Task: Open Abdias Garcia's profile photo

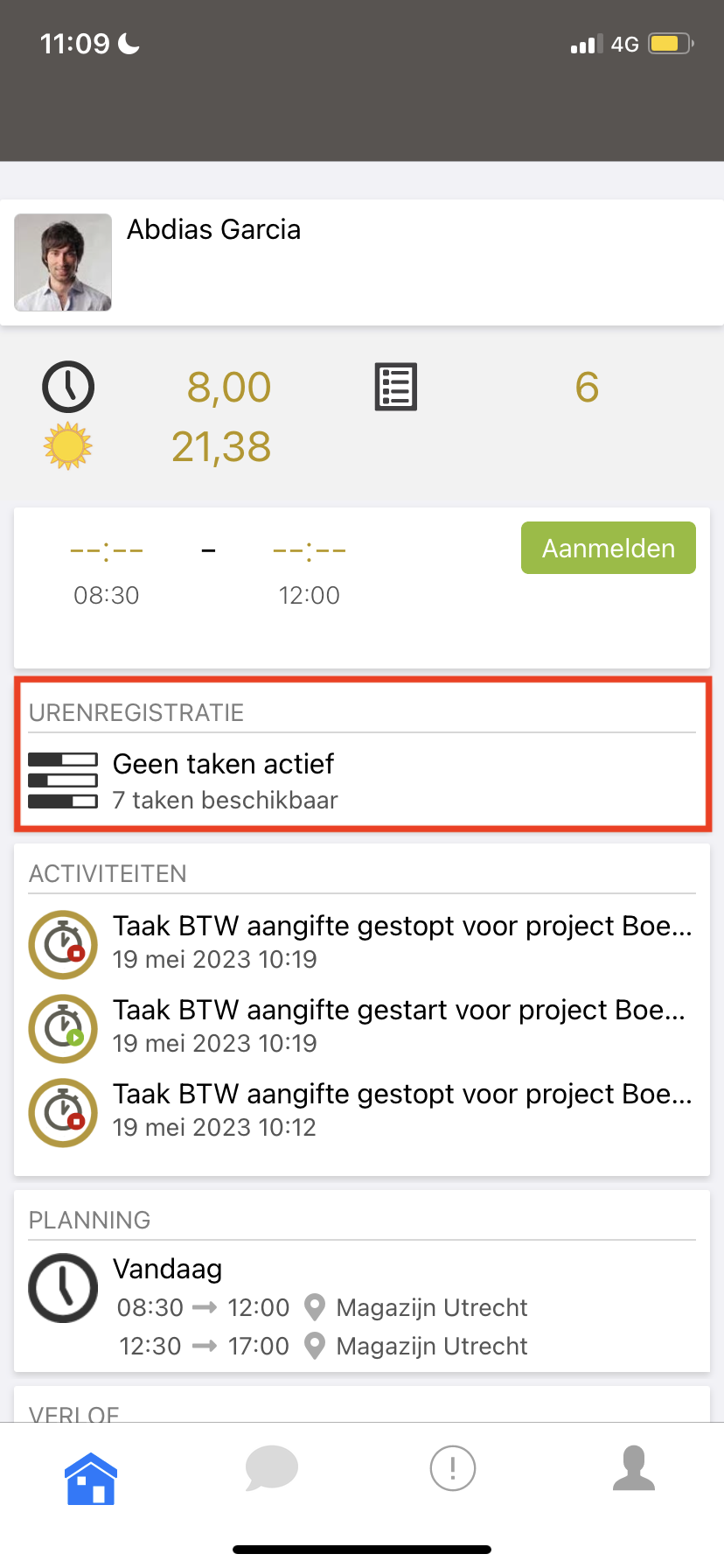Action: pyautogui.click(x=63, y=262)
